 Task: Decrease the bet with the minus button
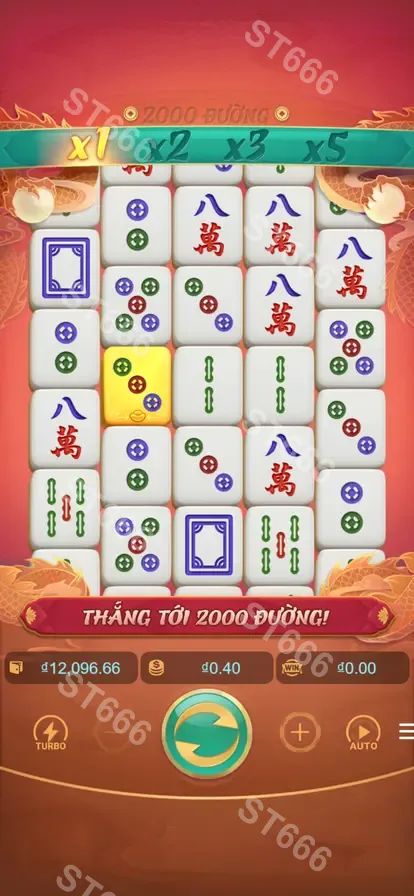114,732
